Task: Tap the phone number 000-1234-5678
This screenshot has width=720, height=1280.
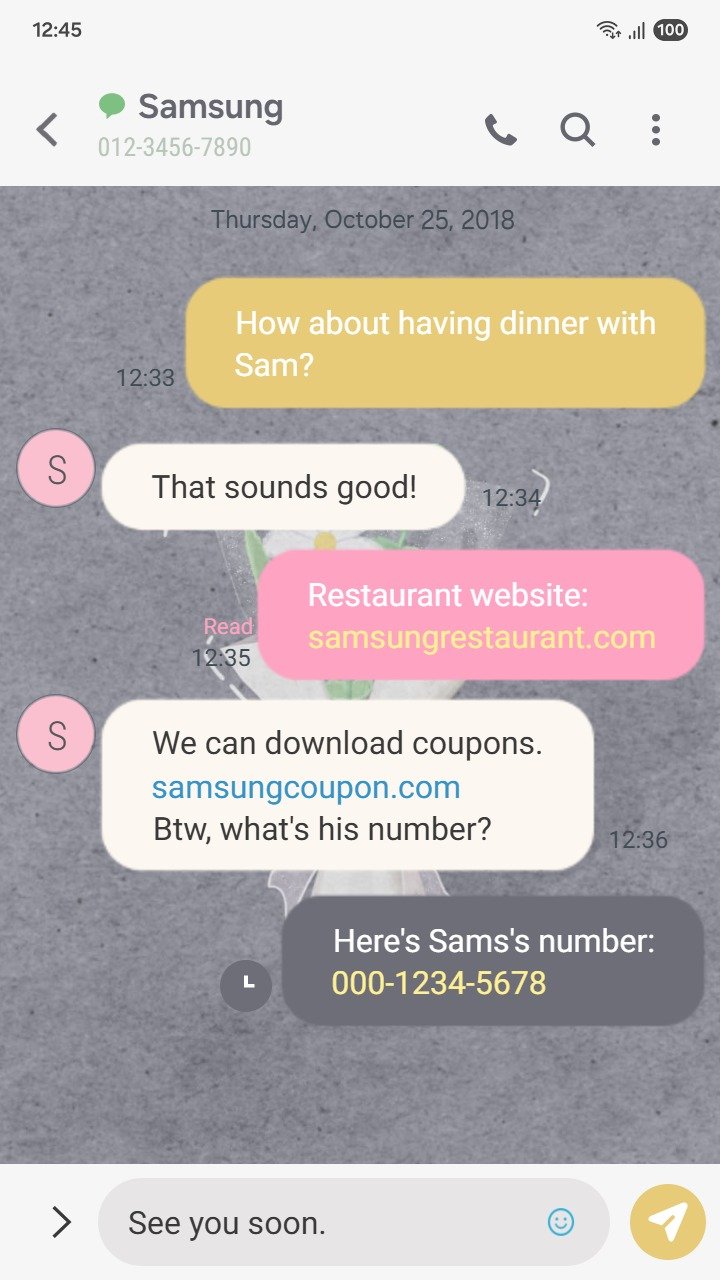Action: [439, 983]
